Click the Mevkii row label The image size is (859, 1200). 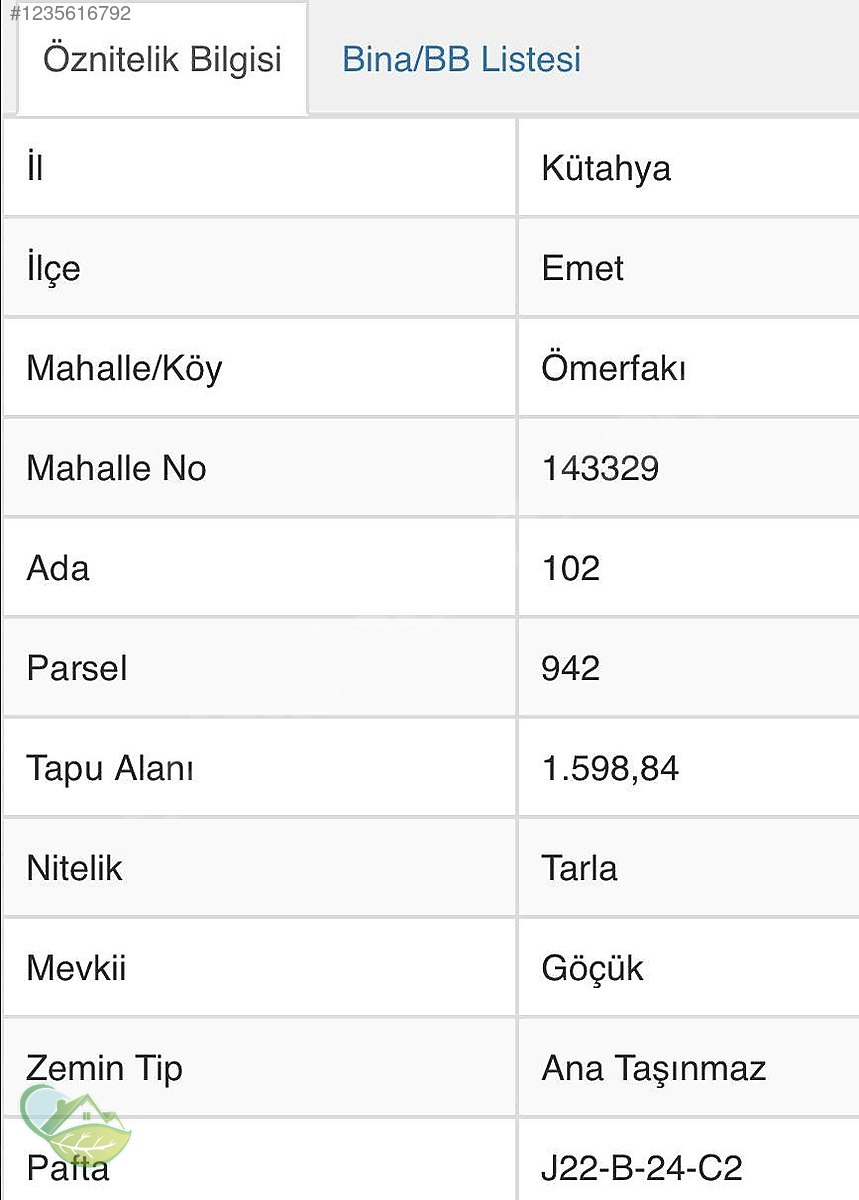click(76, 967)
